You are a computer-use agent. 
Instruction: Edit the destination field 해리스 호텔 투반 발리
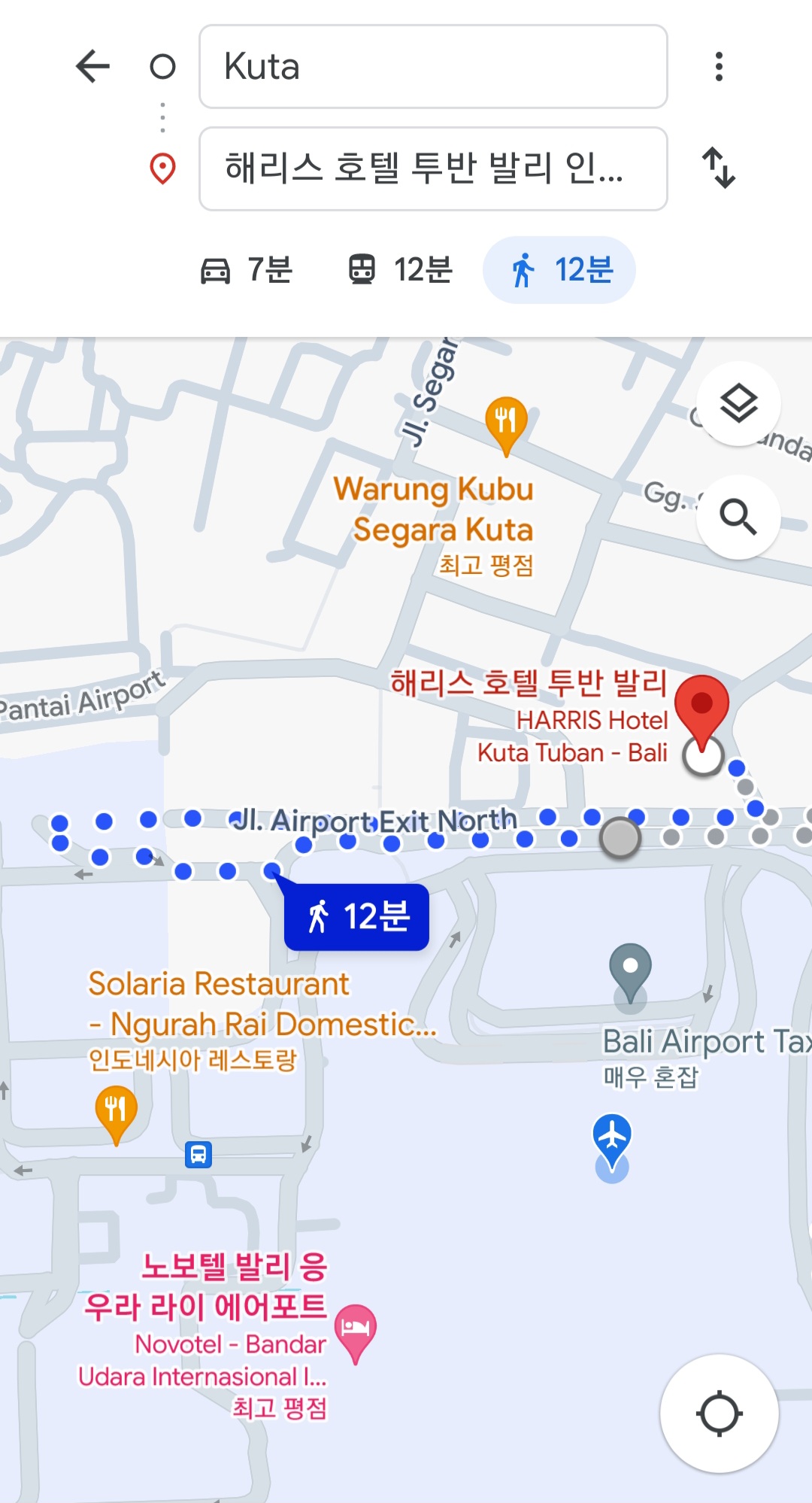pos(432,169)
